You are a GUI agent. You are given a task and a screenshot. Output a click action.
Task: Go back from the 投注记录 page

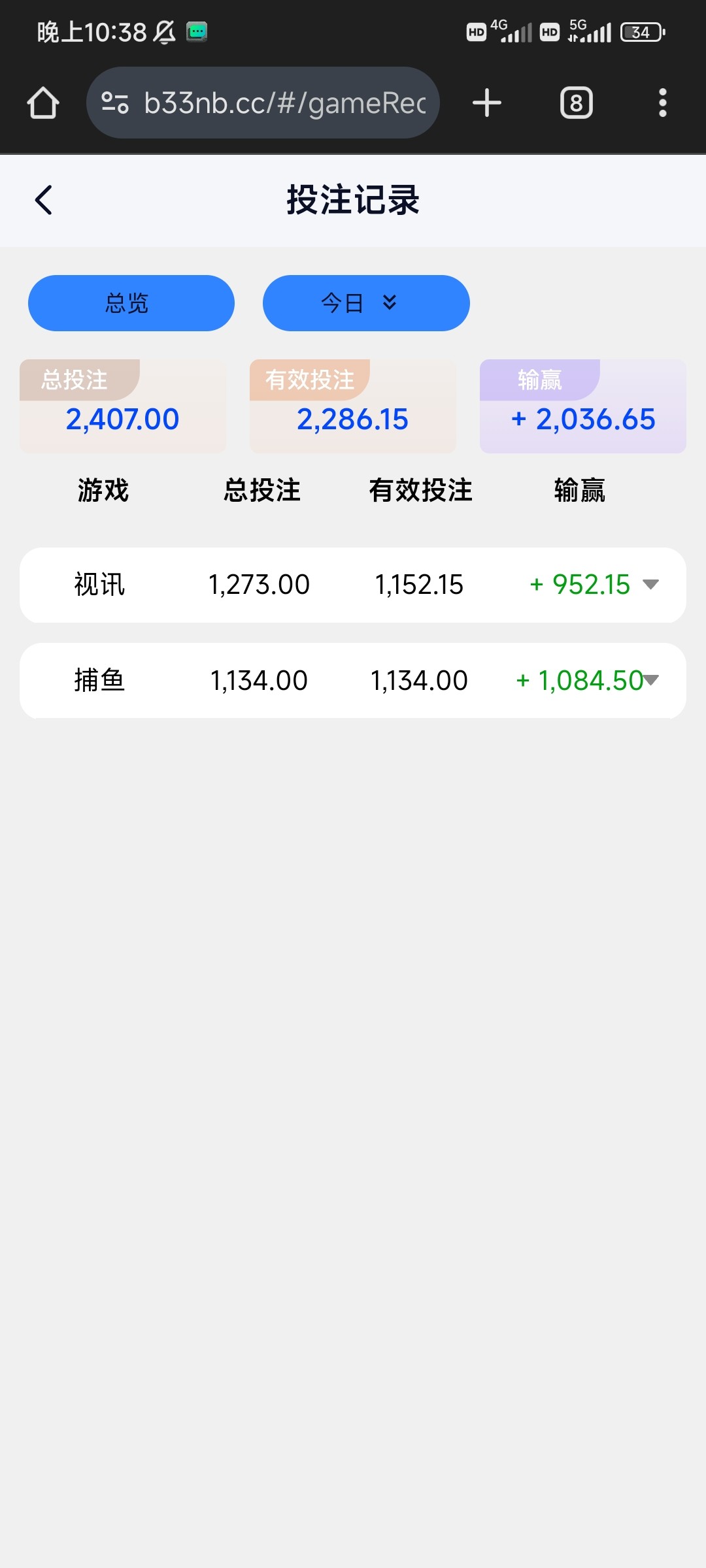pyautogui.click(x=44, y=200)
